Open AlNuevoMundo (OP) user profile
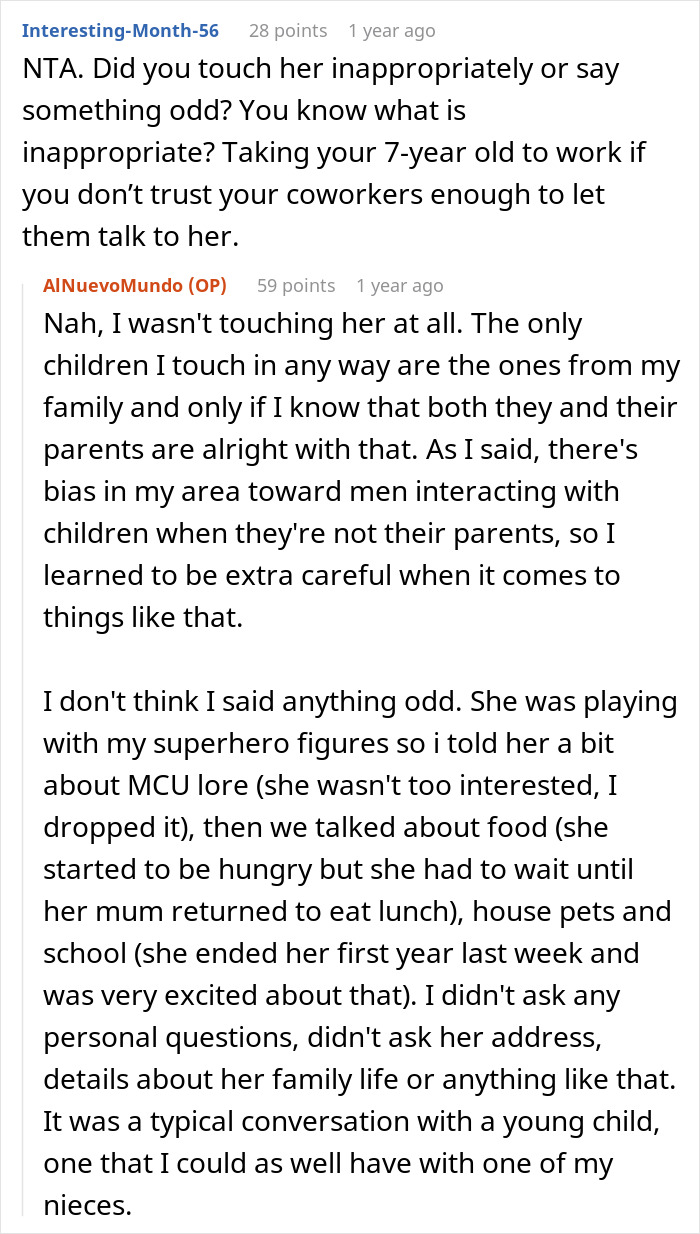 135,285
